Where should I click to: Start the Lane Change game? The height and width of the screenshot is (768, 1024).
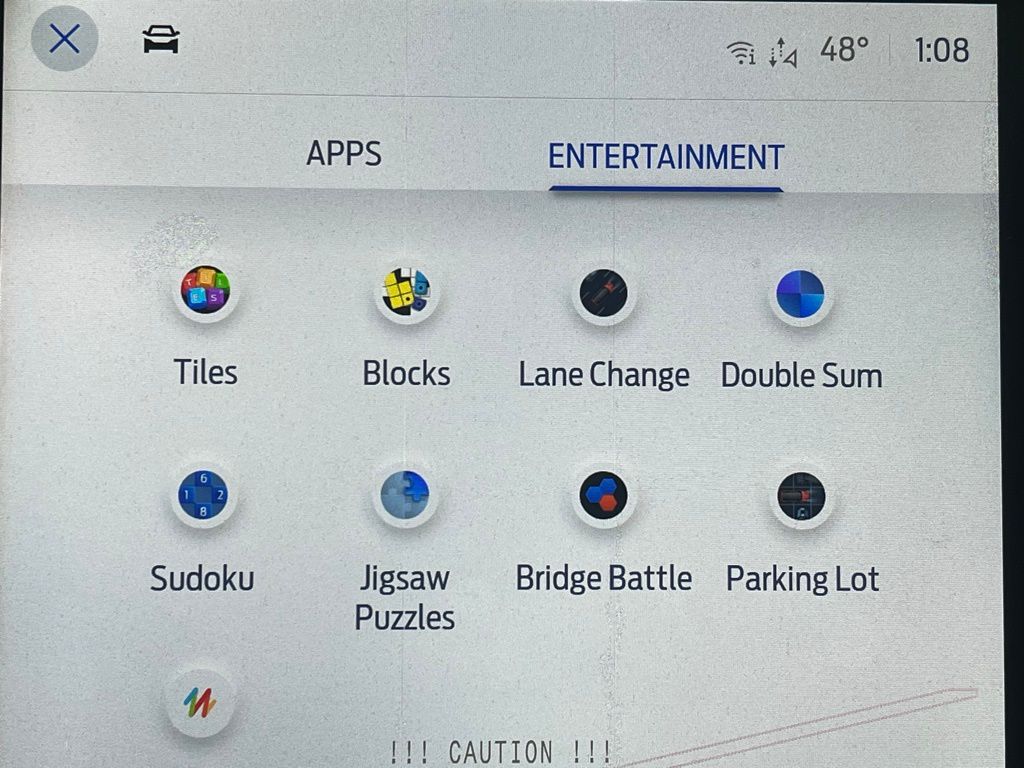click(603, 294)
